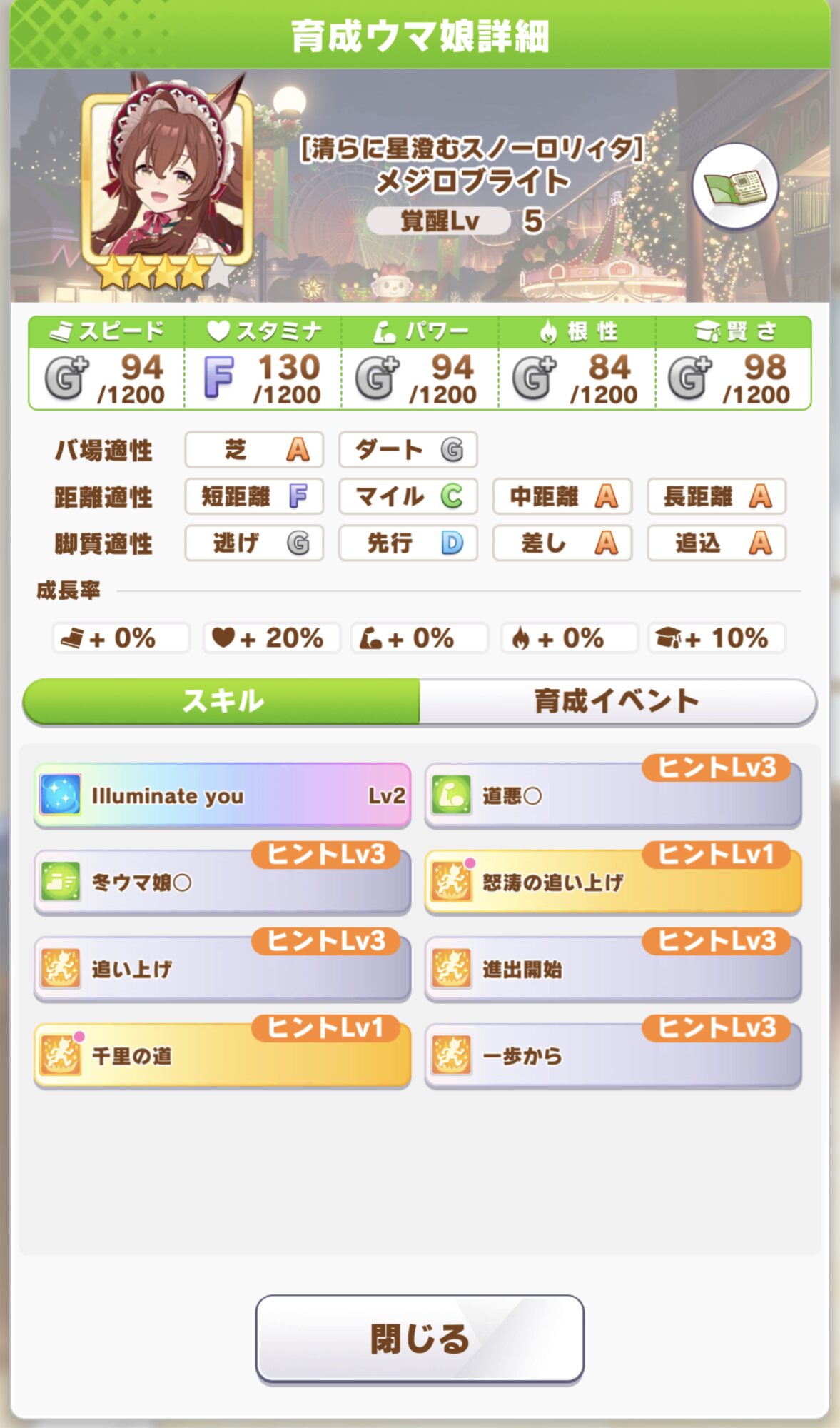Screen dimensions: 840x1428
Task: View the 千里の道 skill details
Action: [x=222, y=1055]
